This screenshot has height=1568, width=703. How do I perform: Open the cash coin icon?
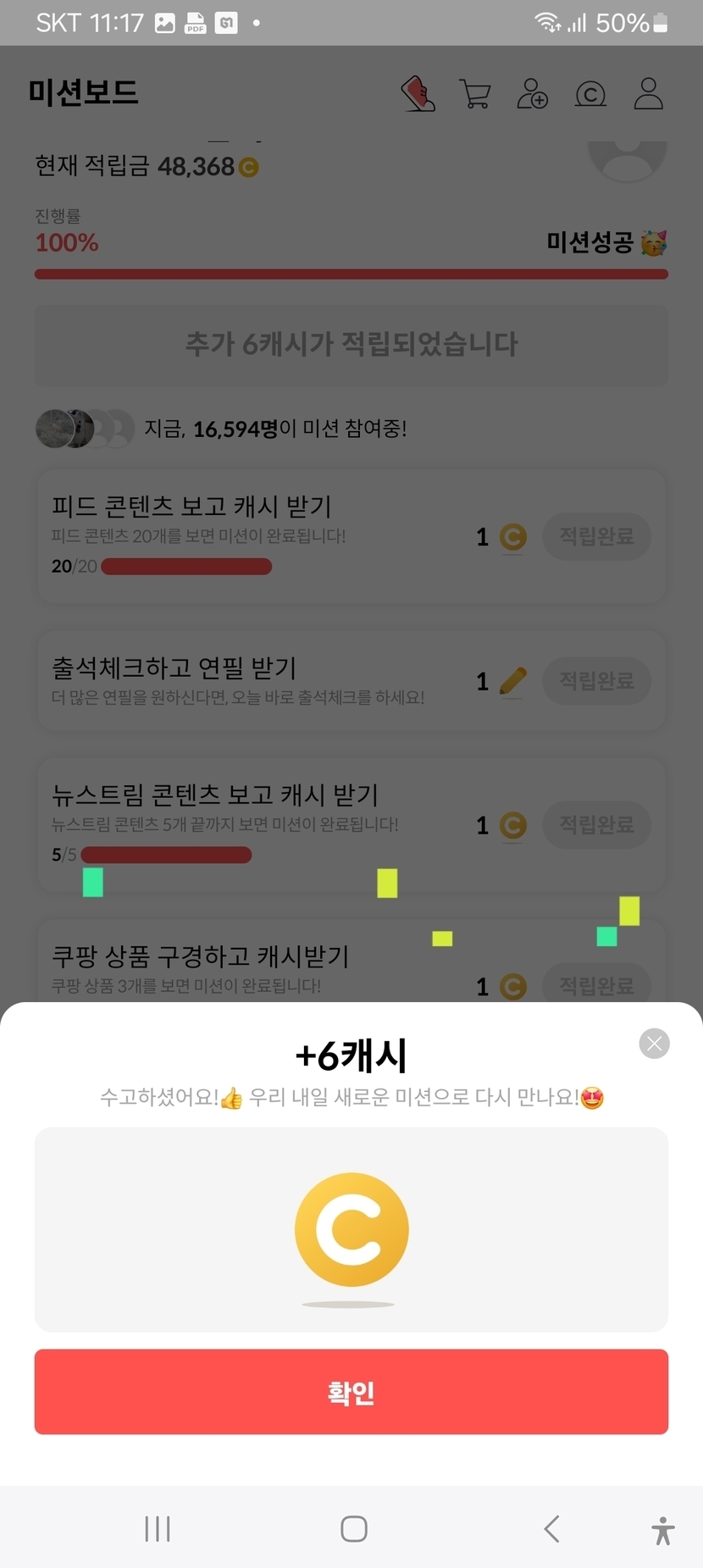click(x=590, y=93)
